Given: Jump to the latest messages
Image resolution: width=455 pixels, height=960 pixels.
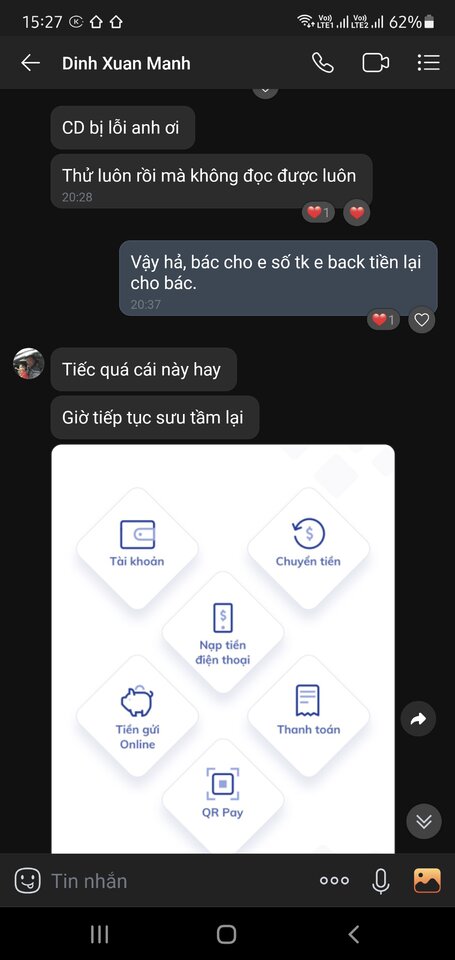Looking at the screenshot, I should [424, 821].
